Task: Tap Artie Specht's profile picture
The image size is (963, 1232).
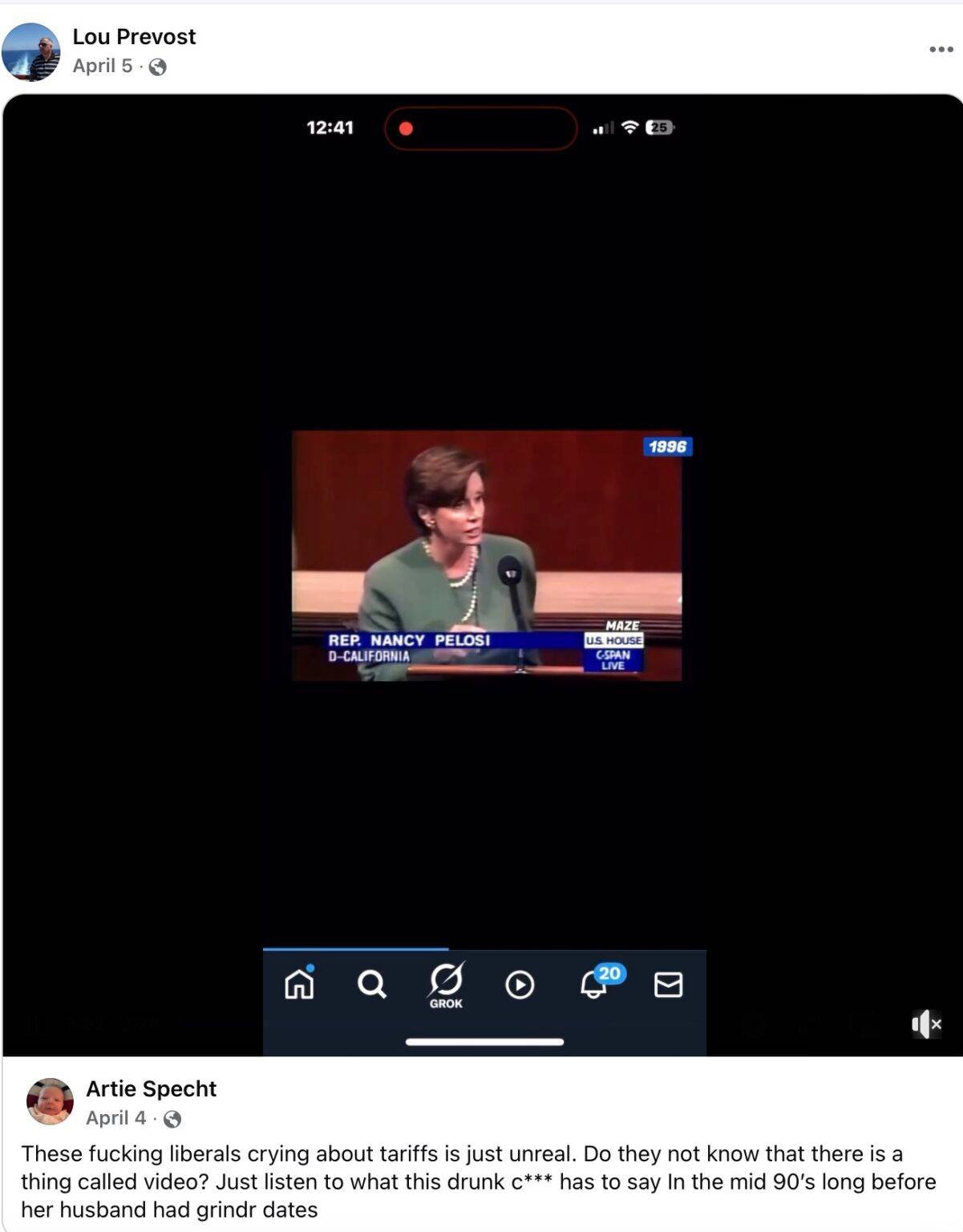Action: (x=50, y=1101)
